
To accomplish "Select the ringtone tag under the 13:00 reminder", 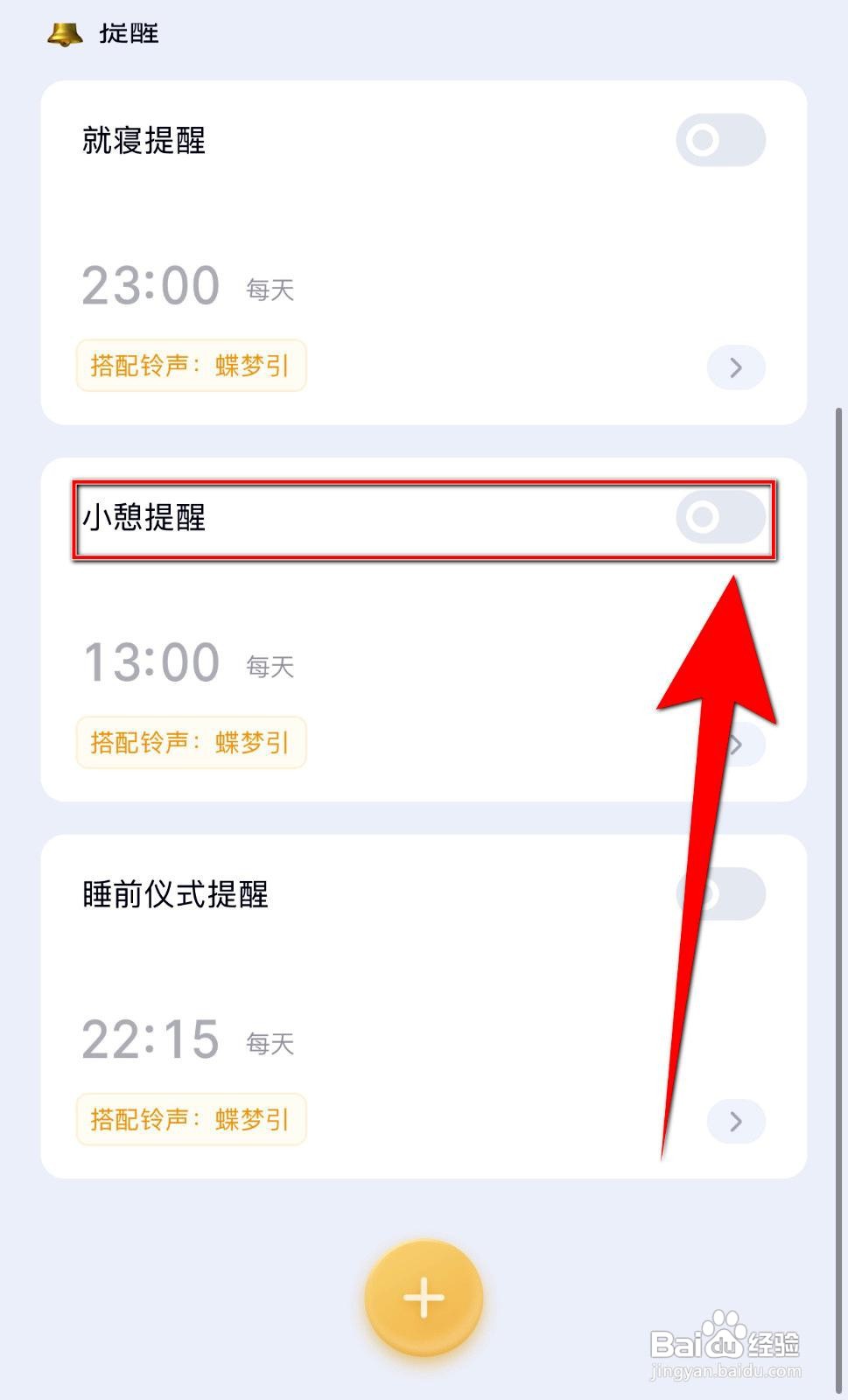I will [x=191, y=742].
